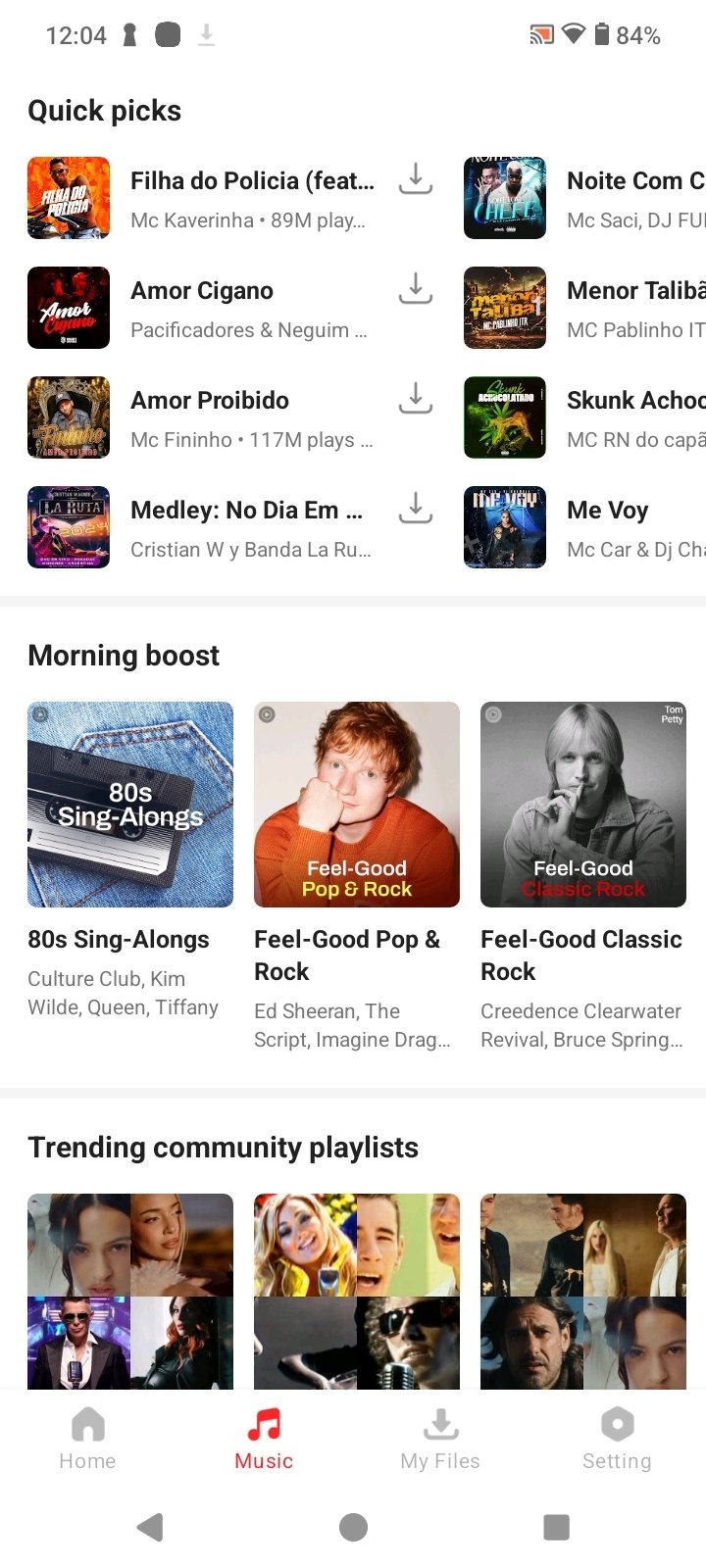The height and width of the screenshot is (1568, 706).
Task: Play Medley: No Dia Em by Cristian W
Action: [x=251, y=527]
